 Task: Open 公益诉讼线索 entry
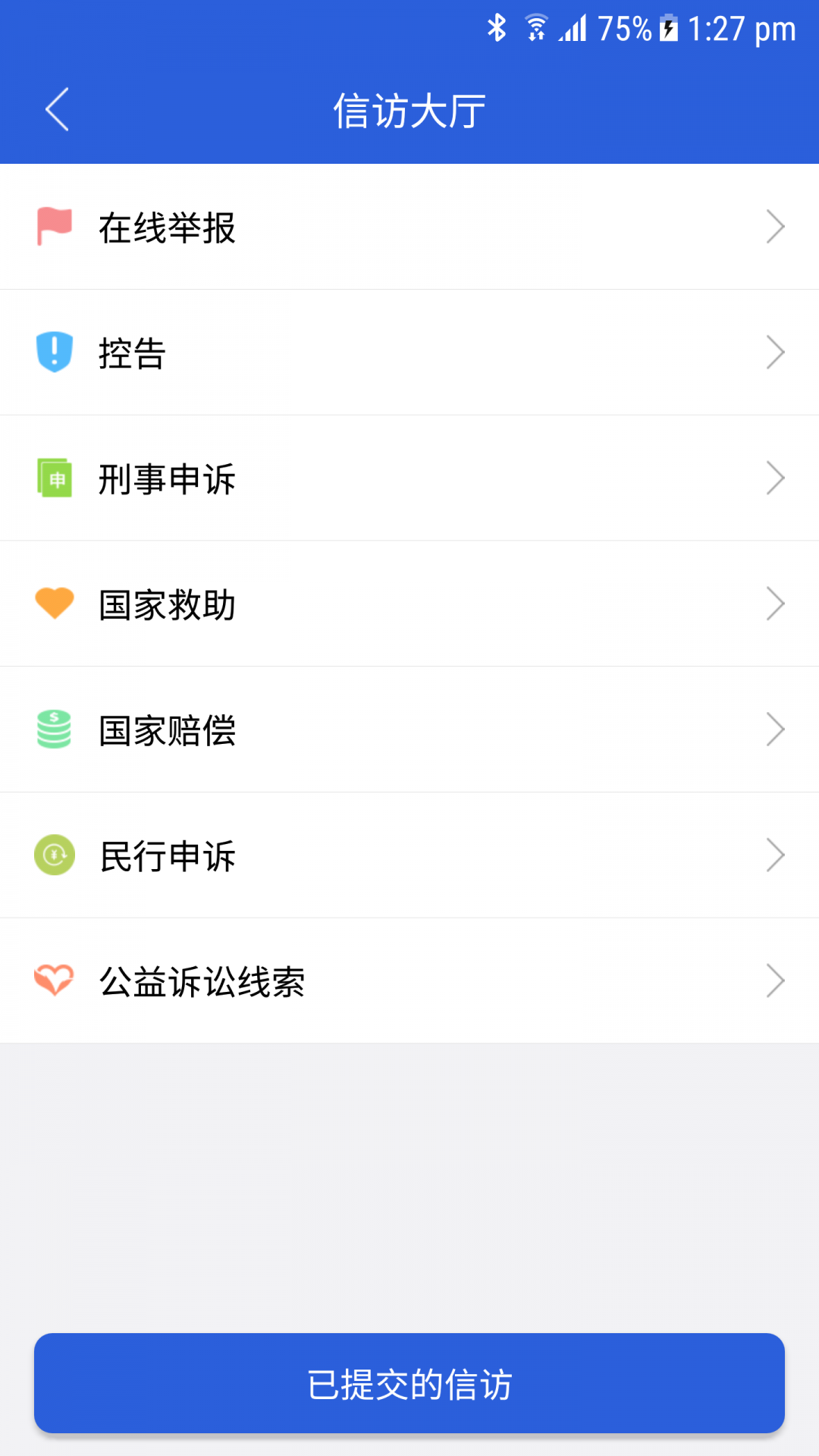[409, 981]
